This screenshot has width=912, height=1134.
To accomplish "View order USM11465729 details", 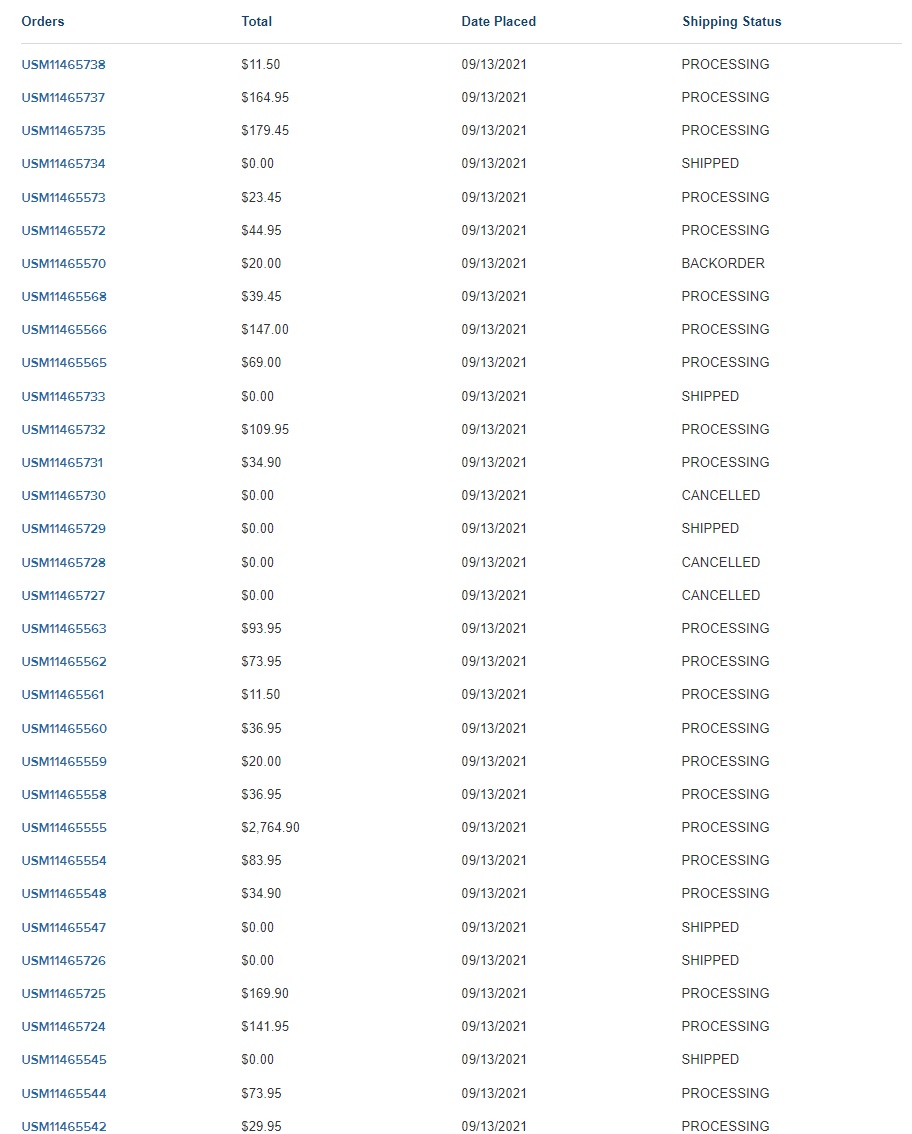I will tap(63, 529).
